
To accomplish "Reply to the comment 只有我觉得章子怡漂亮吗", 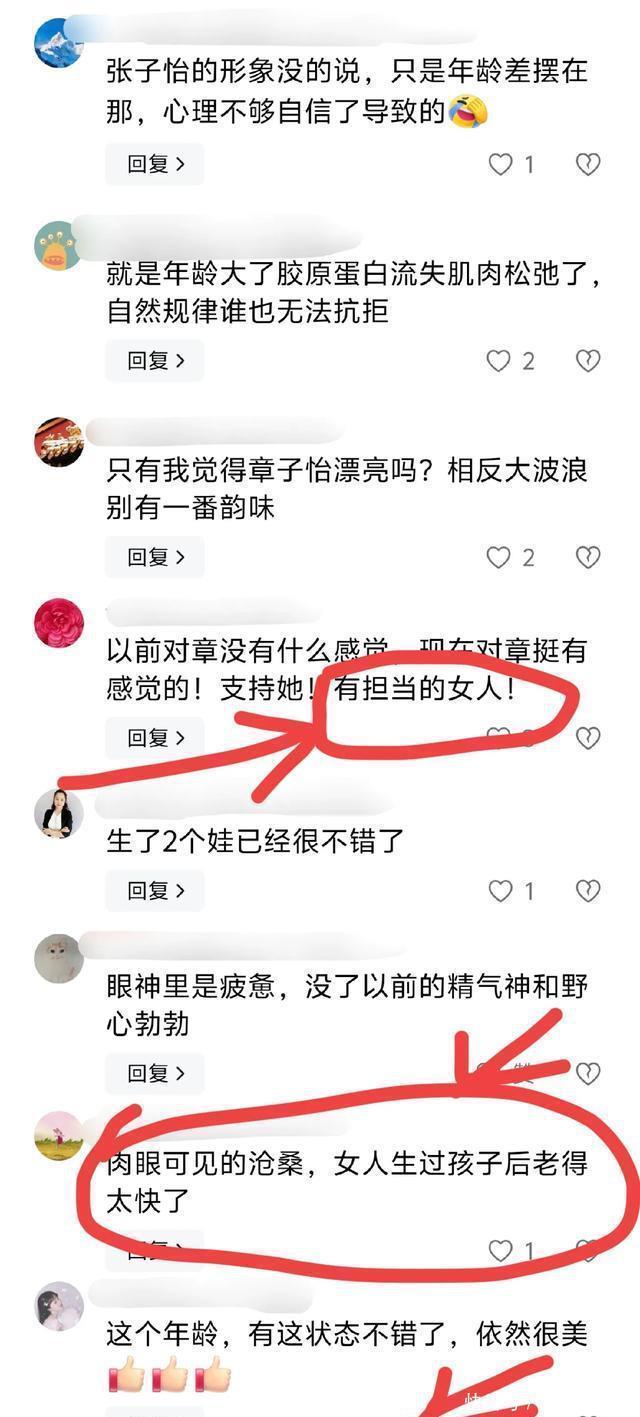I will (155, 557).
